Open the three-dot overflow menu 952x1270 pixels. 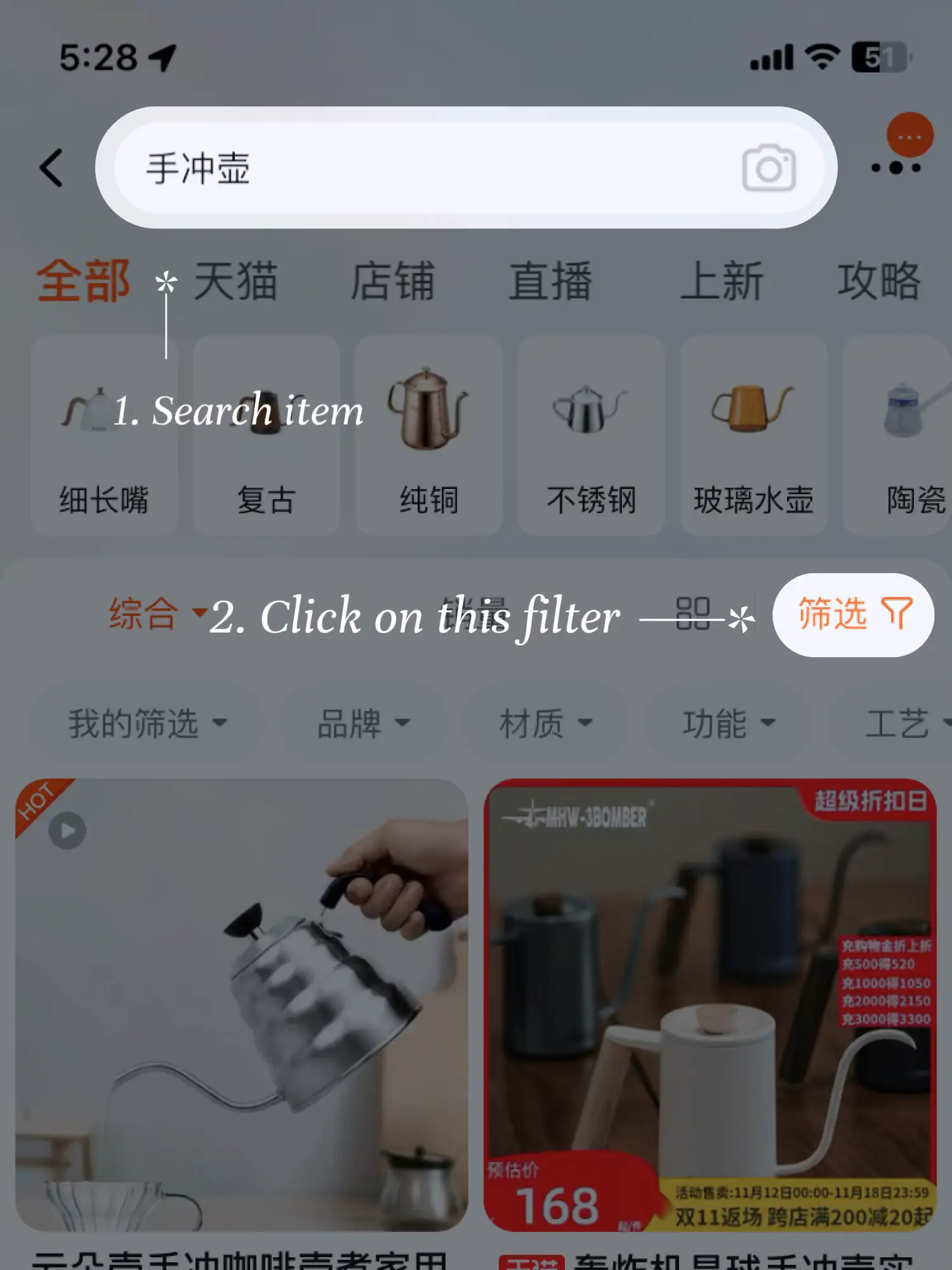pos(896,168)
